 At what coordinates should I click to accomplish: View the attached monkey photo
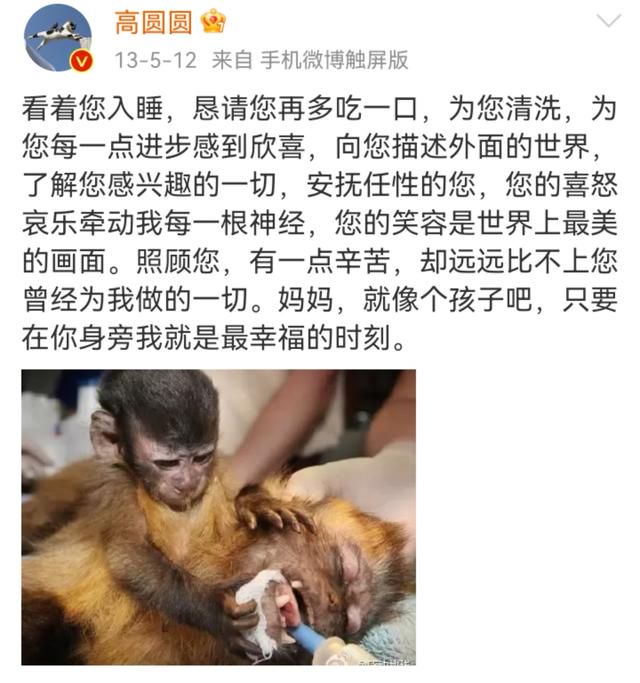click(x=218, y=517)
